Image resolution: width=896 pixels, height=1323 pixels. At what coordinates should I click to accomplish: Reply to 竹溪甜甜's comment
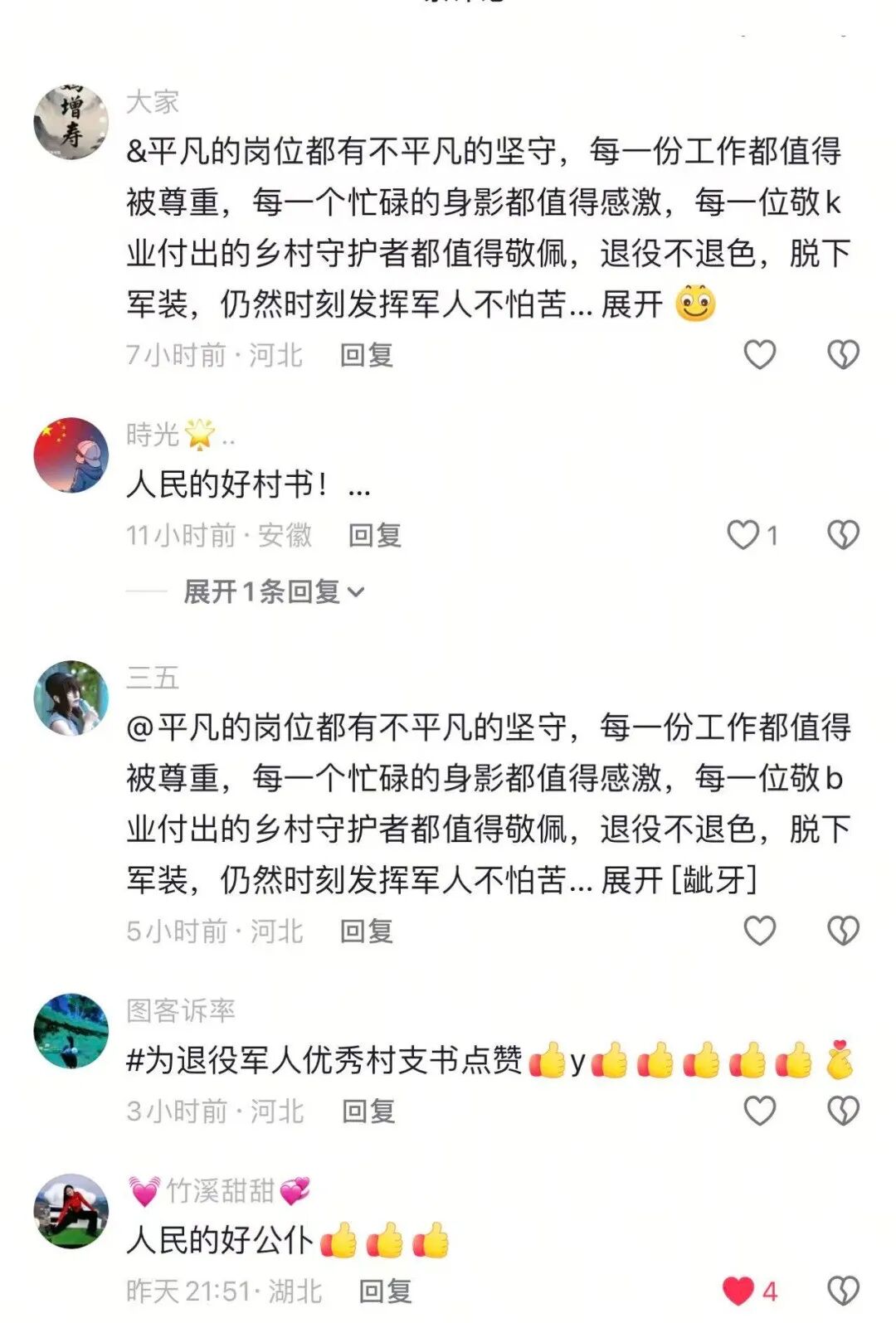coord(385,1291)
